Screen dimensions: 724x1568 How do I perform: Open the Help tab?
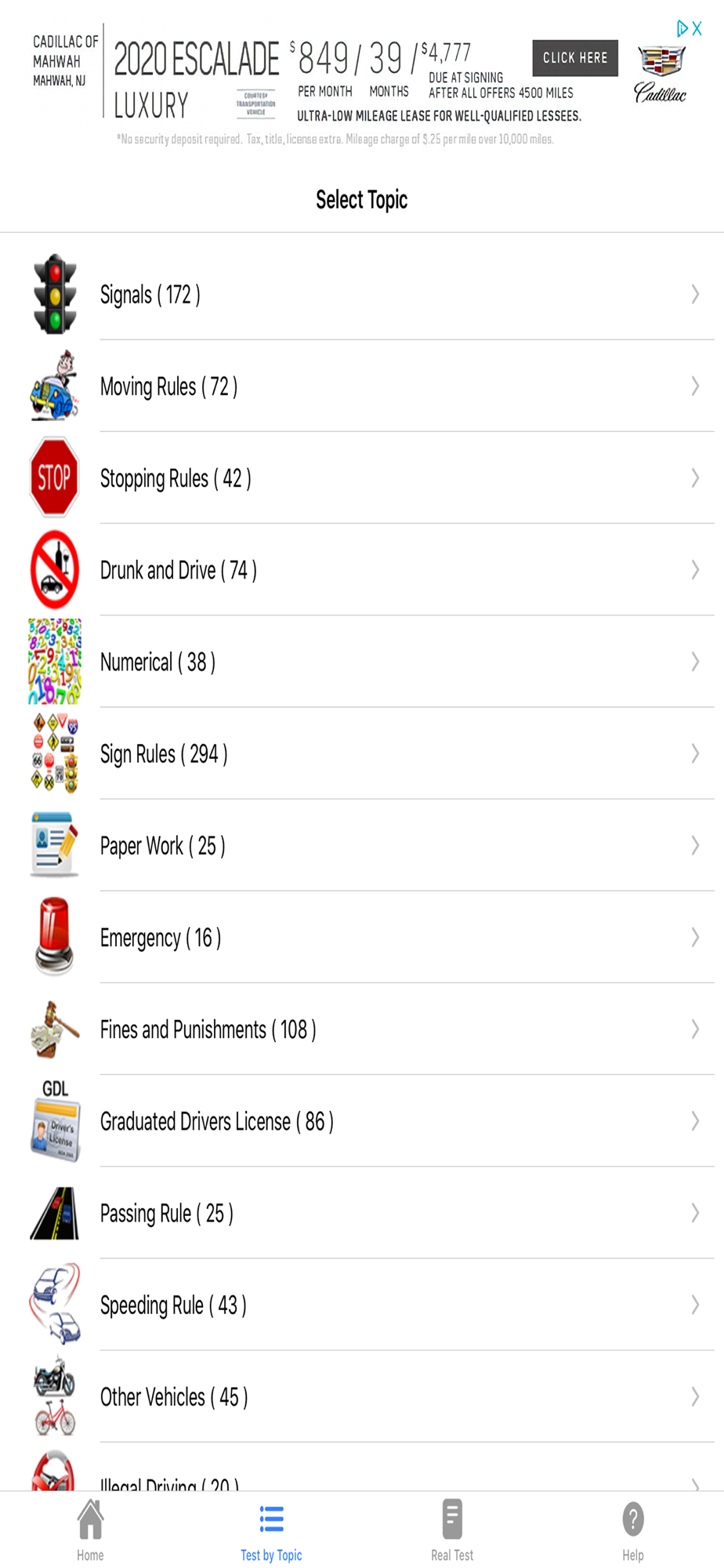(633, 1529)
